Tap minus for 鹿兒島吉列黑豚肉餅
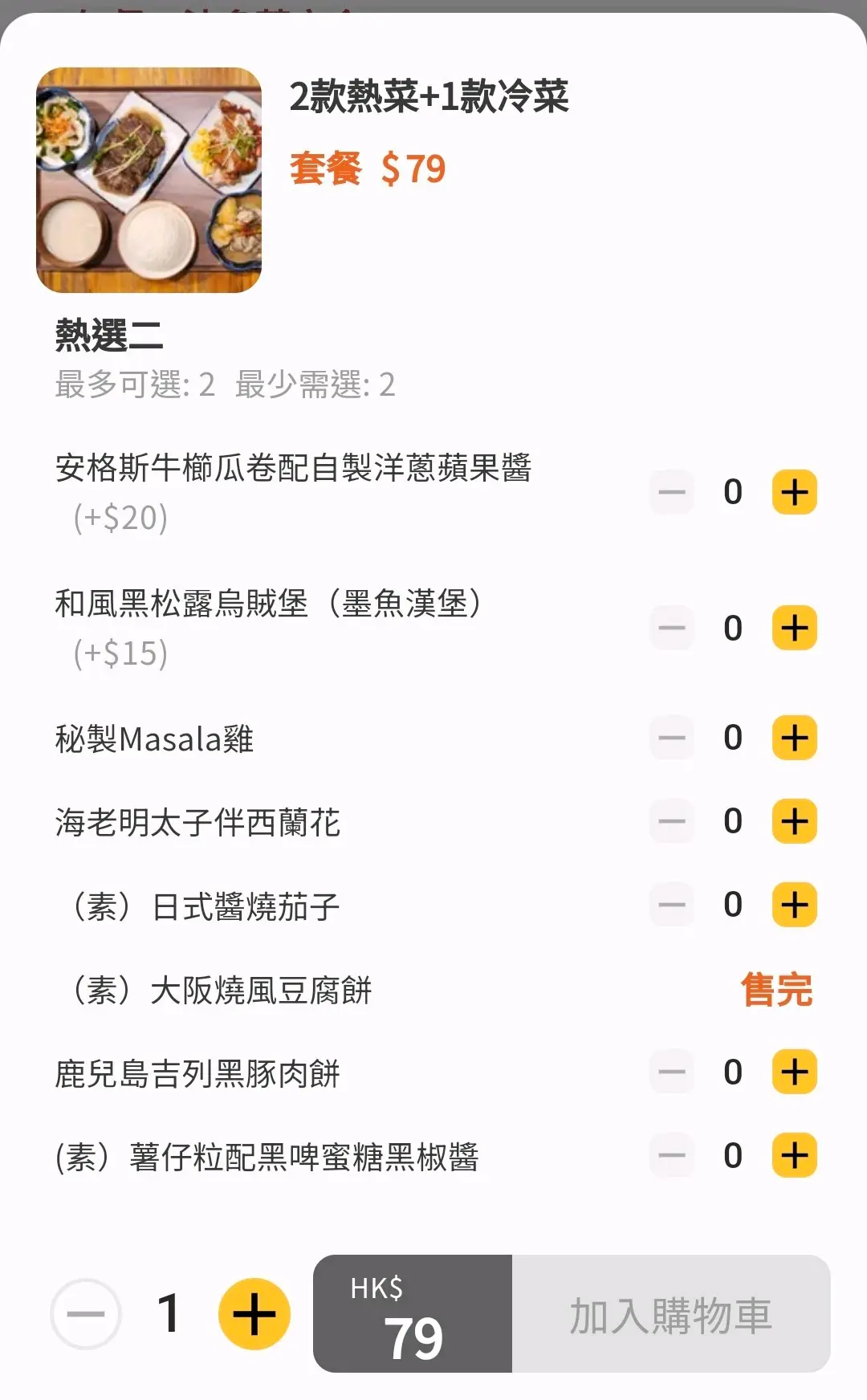Viewport: 867px width, 1400px height. 672,1072
